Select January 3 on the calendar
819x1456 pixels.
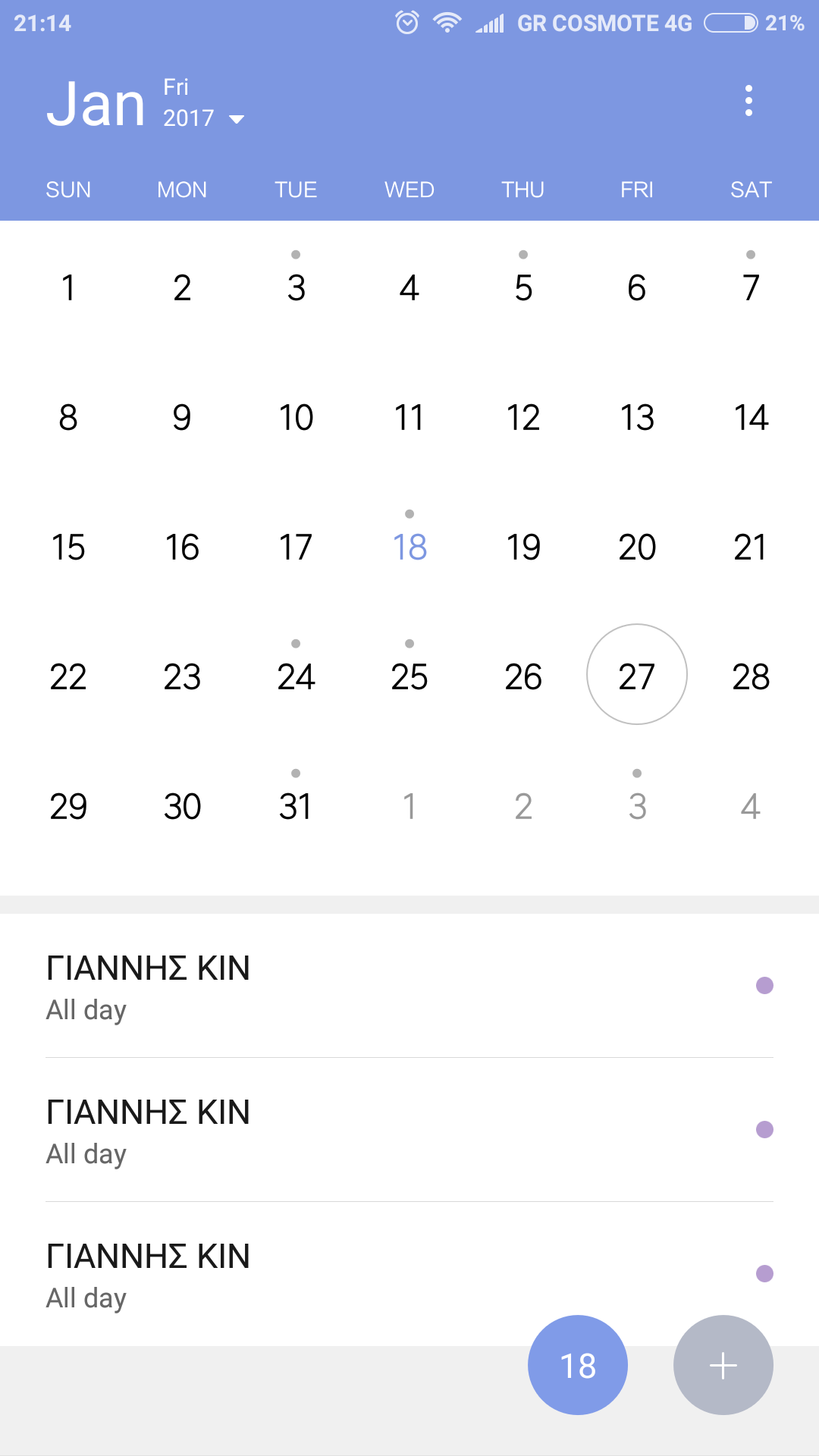296,287
